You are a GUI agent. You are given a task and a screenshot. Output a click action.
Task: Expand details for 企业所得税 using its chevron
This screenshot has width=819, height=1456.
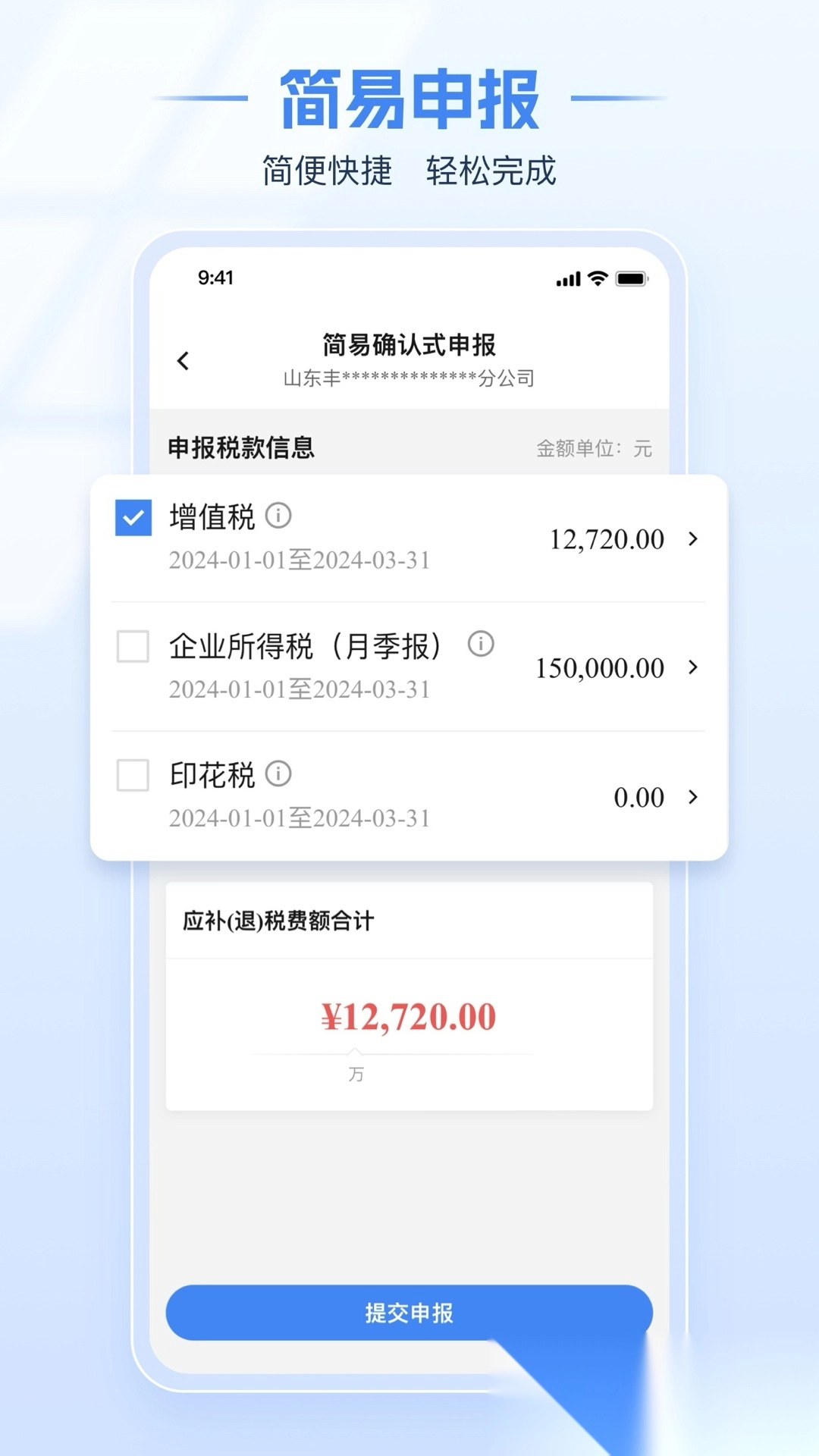[x=692, y=668]
